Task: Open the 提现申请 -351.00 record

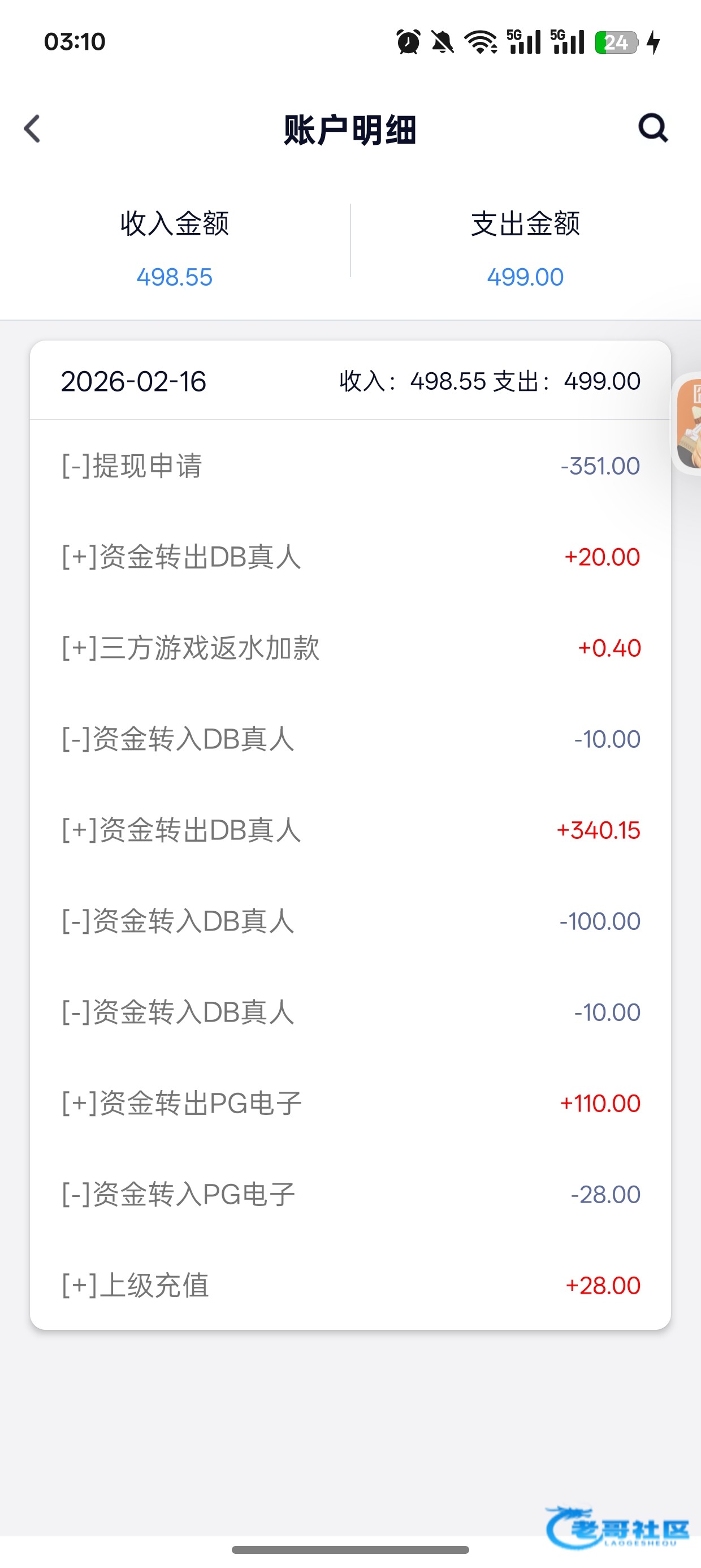Action: tap(350, 466)
